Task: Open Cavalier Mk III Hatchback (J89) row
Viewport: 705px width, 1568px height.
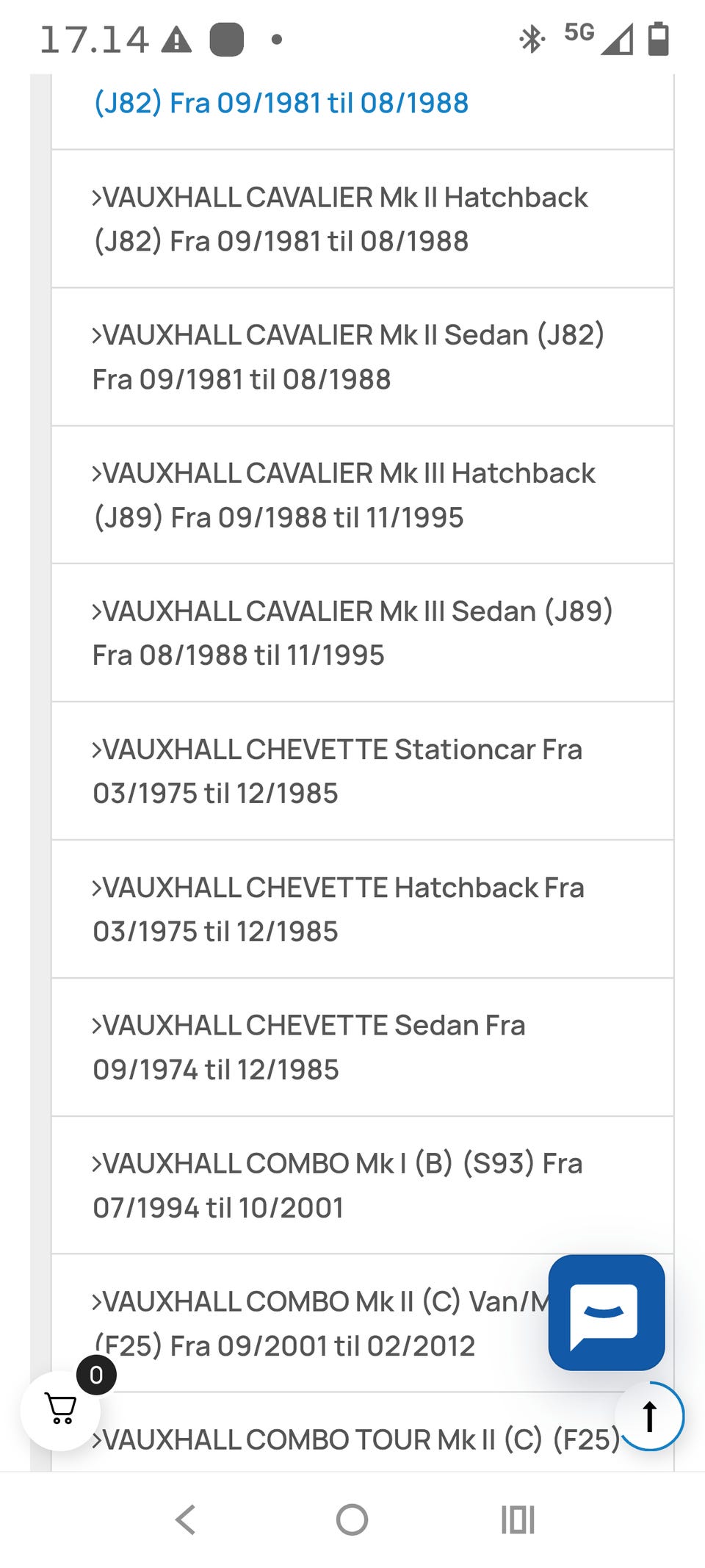Action: pos(362,495)
